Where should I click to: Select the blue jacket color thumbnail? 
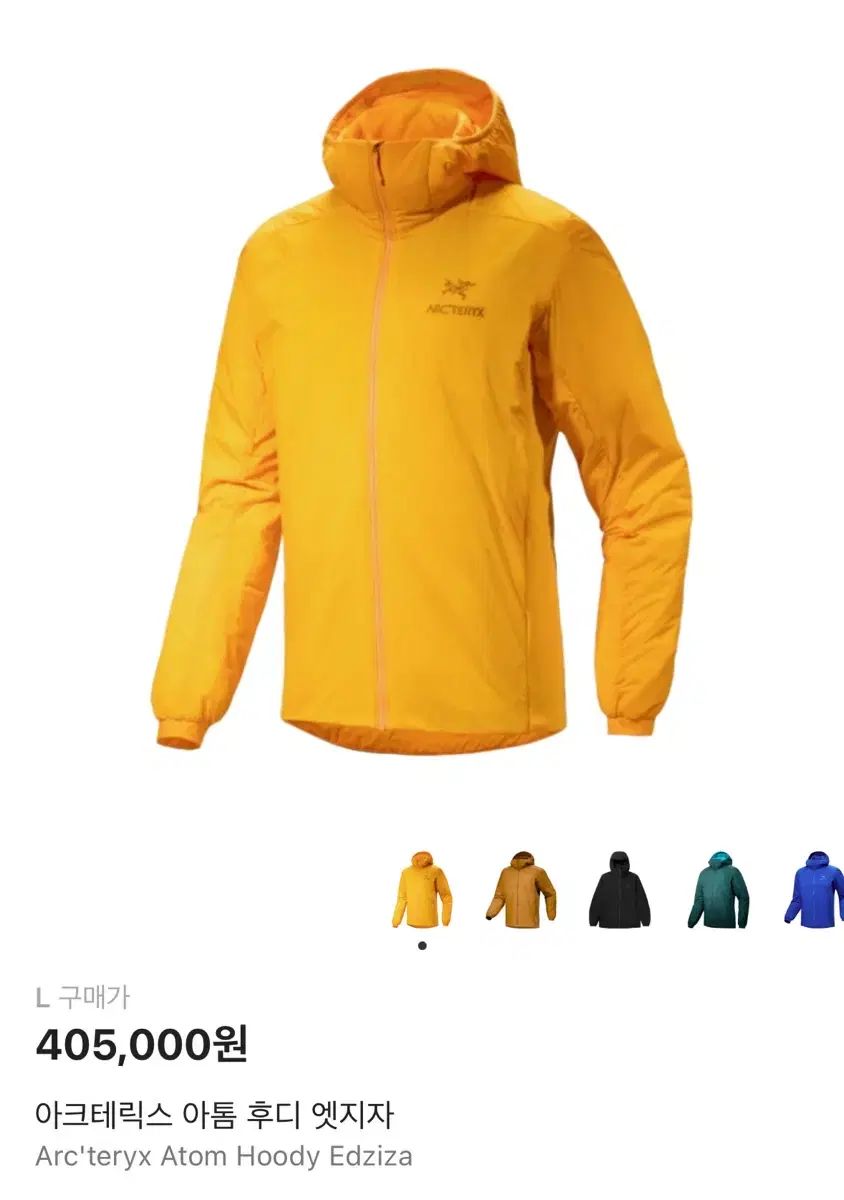pyautogui.click(x=815, y=889)
